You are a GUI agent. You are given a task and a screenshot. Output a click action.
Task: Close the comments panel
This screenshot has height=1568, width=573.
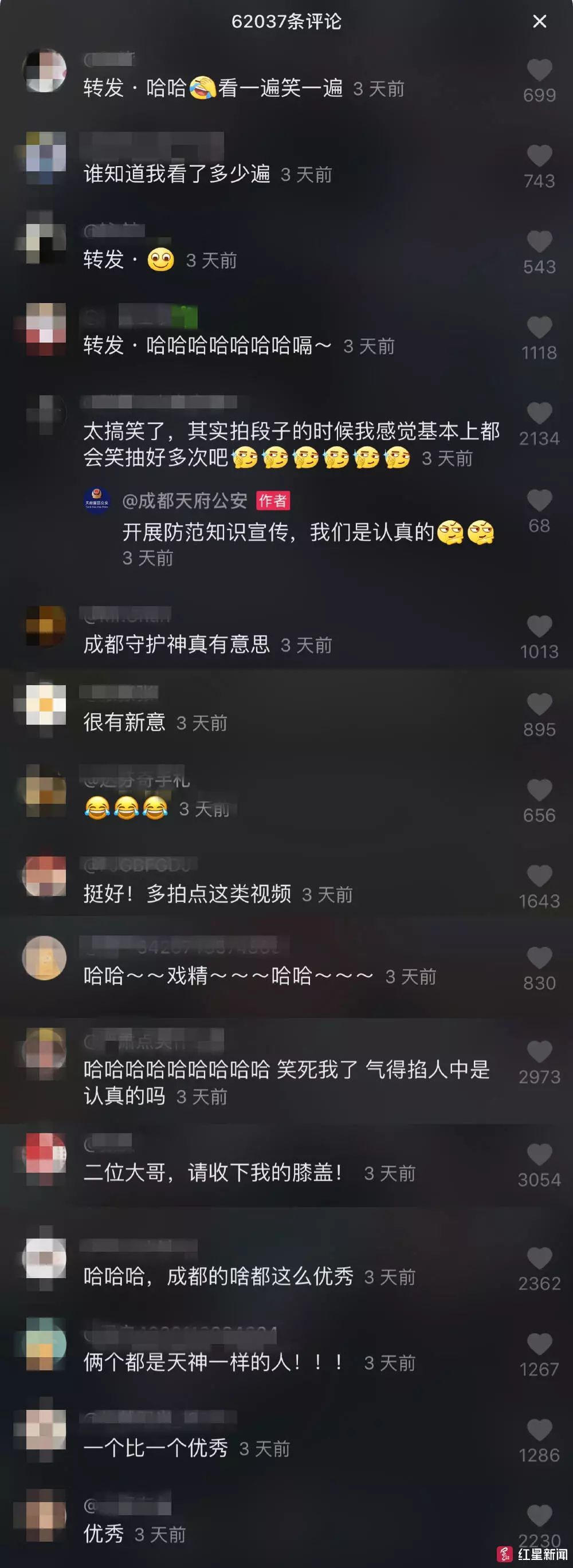click(540, 21)
